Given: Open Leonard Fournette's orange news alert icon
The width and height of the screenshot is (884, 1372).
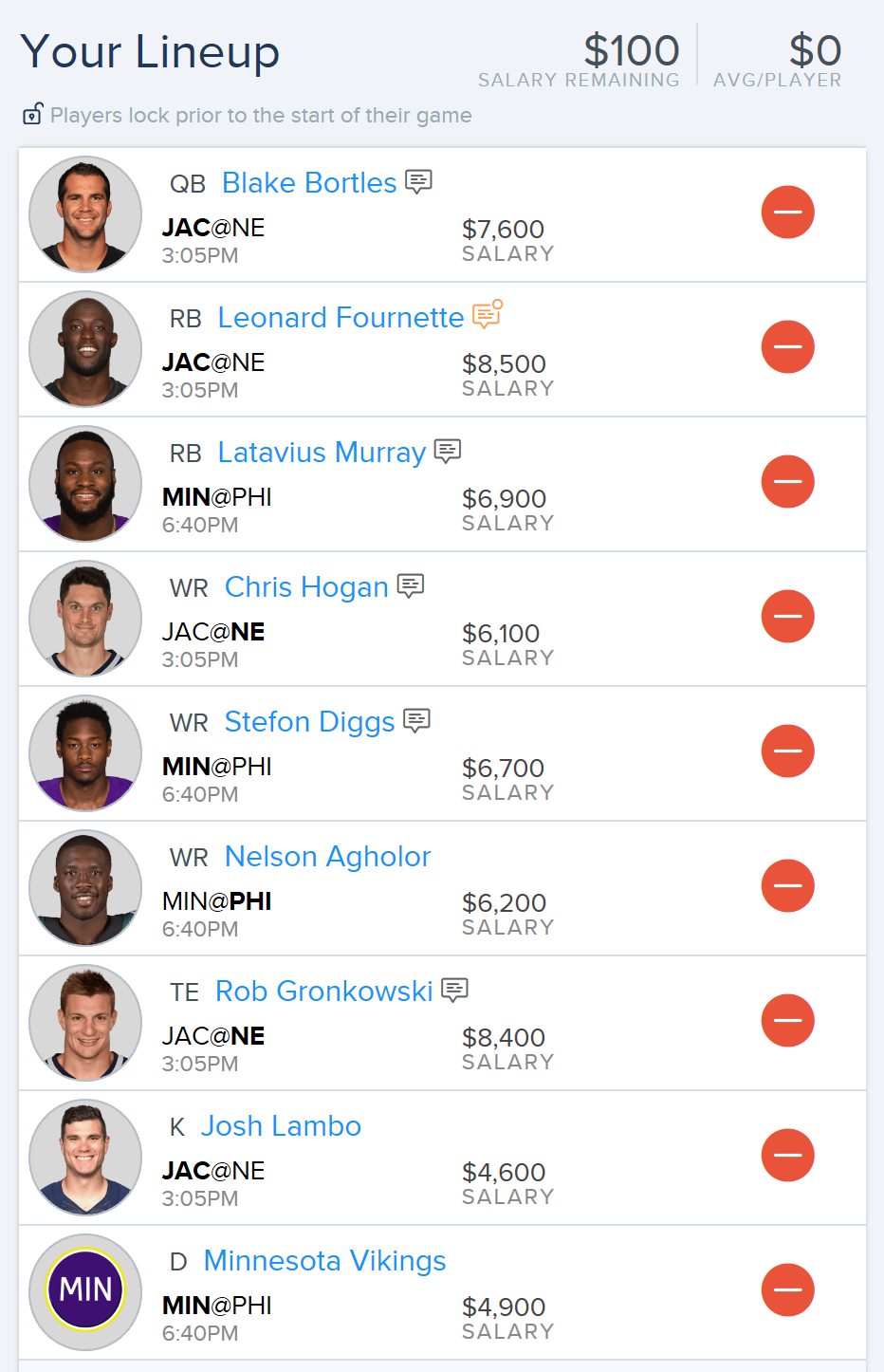Looking at the screenshot, I should [488, 314].
